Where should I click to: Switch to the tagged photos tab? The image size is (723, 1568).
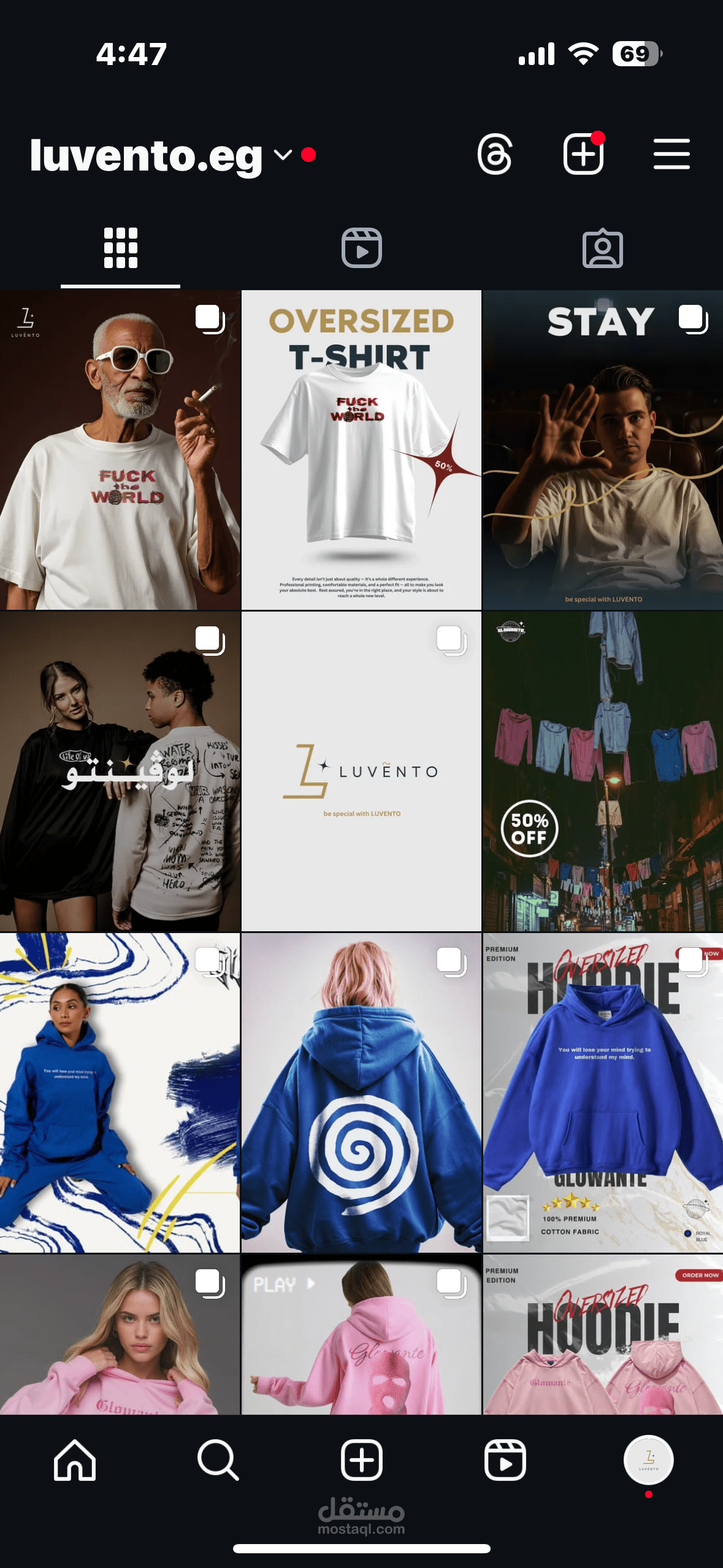click(x=602, y=248)
